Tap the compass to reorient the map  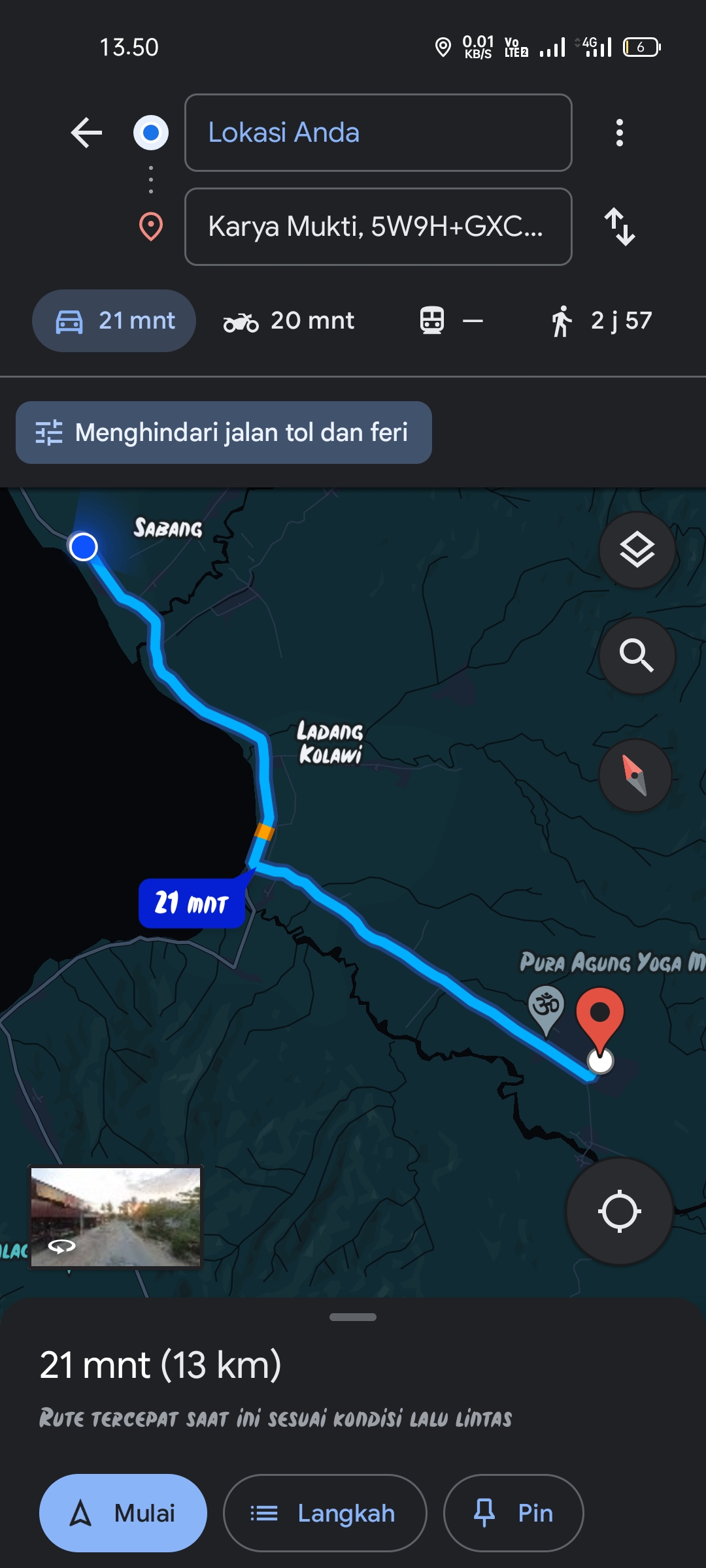[635, 776]
